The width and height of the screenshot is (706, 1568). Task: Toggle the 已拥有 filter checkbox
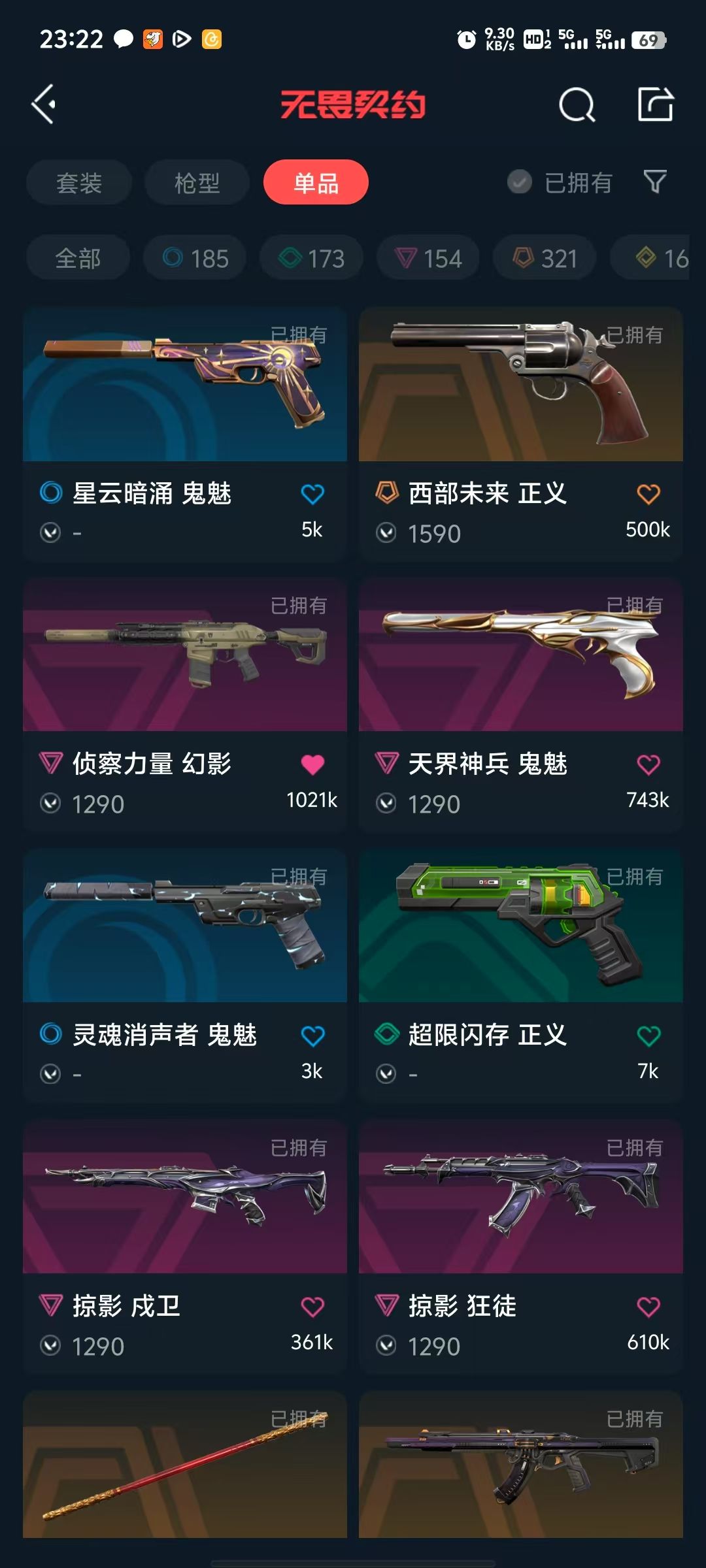[520, 182]
